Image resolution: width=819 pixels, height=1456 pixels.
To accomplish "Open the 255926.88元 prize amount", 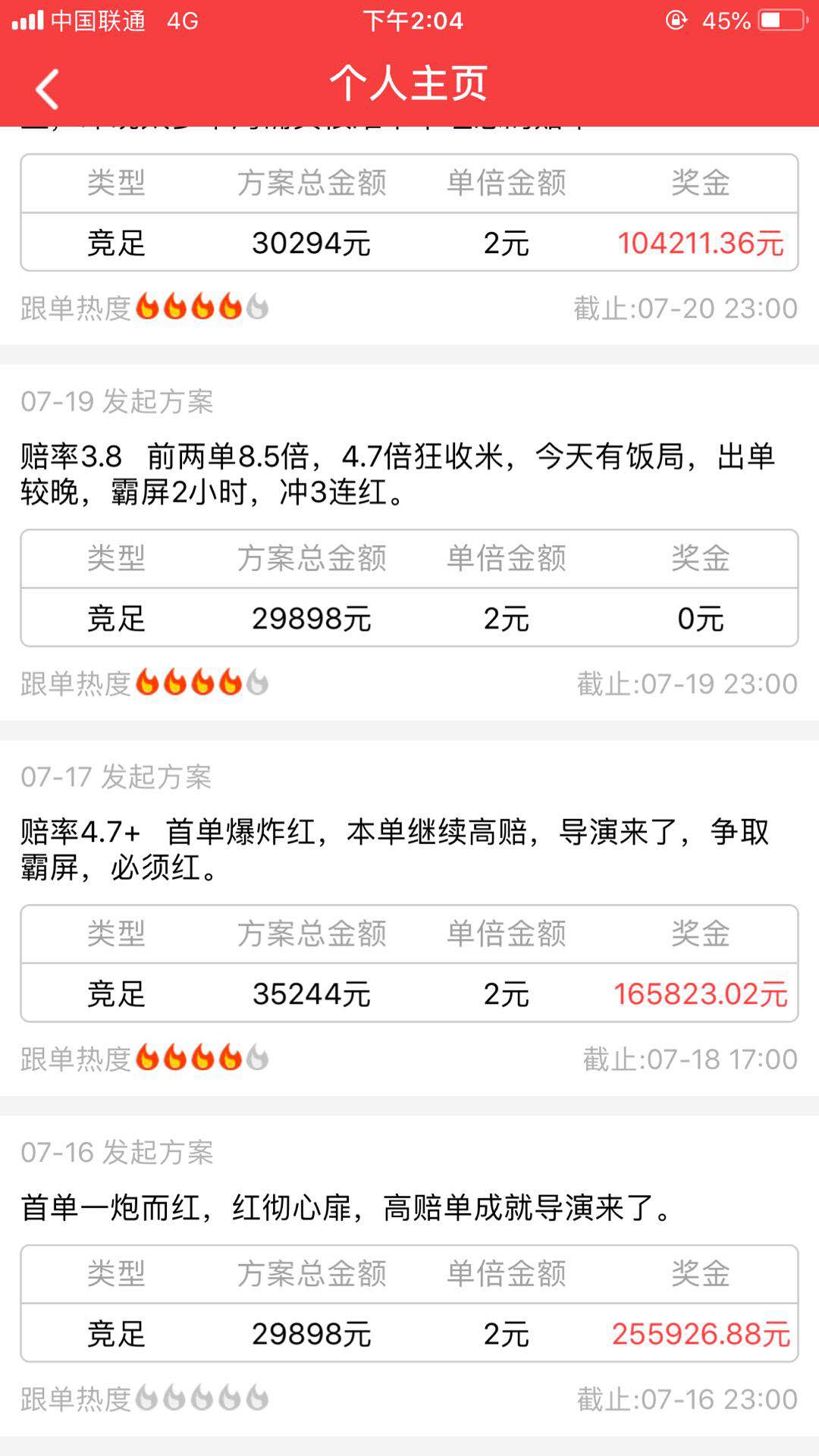I will coord(698,1336).
